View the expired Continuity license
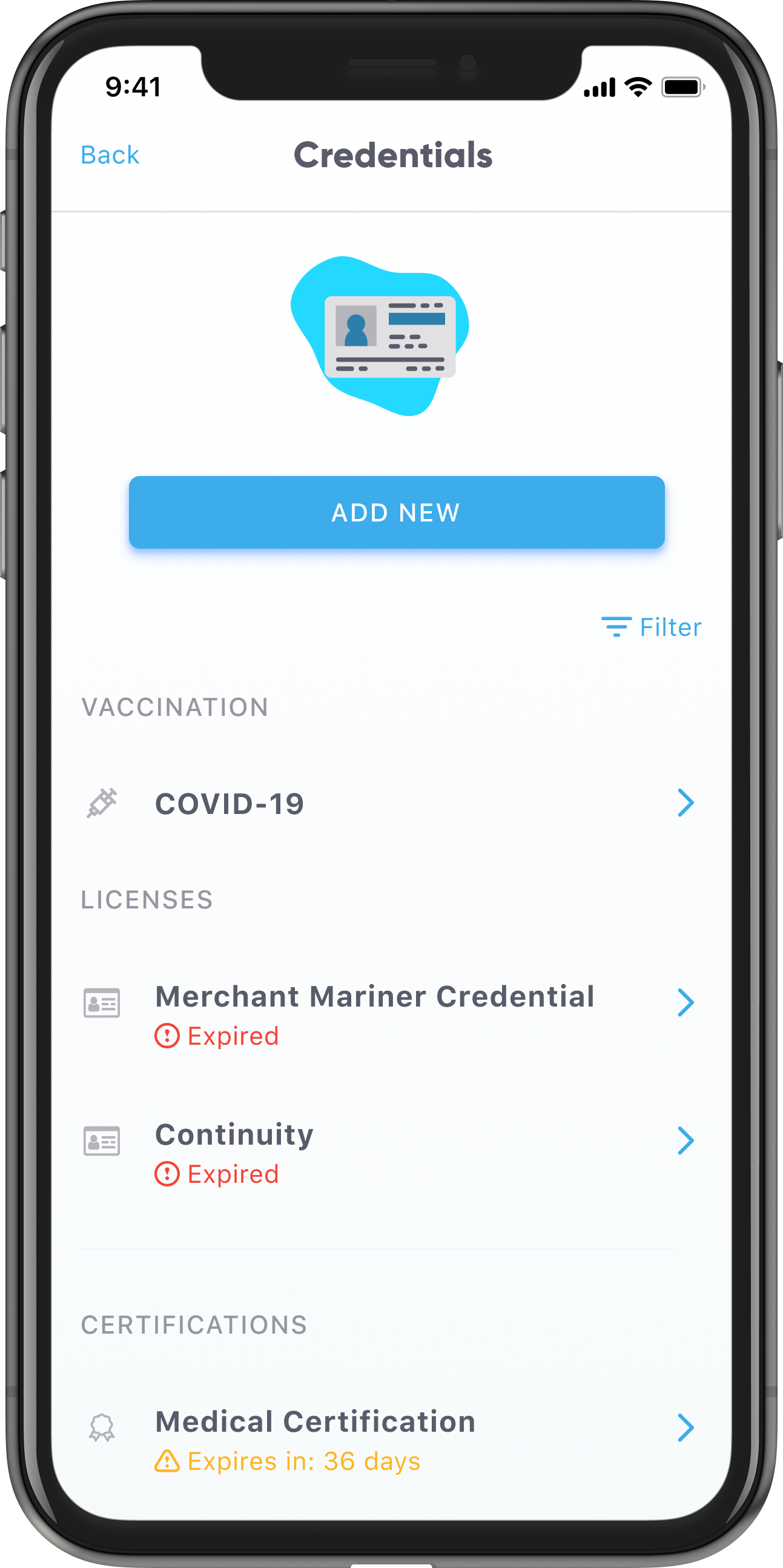This screenshot has height=1568, width=783. [389, 1152]
